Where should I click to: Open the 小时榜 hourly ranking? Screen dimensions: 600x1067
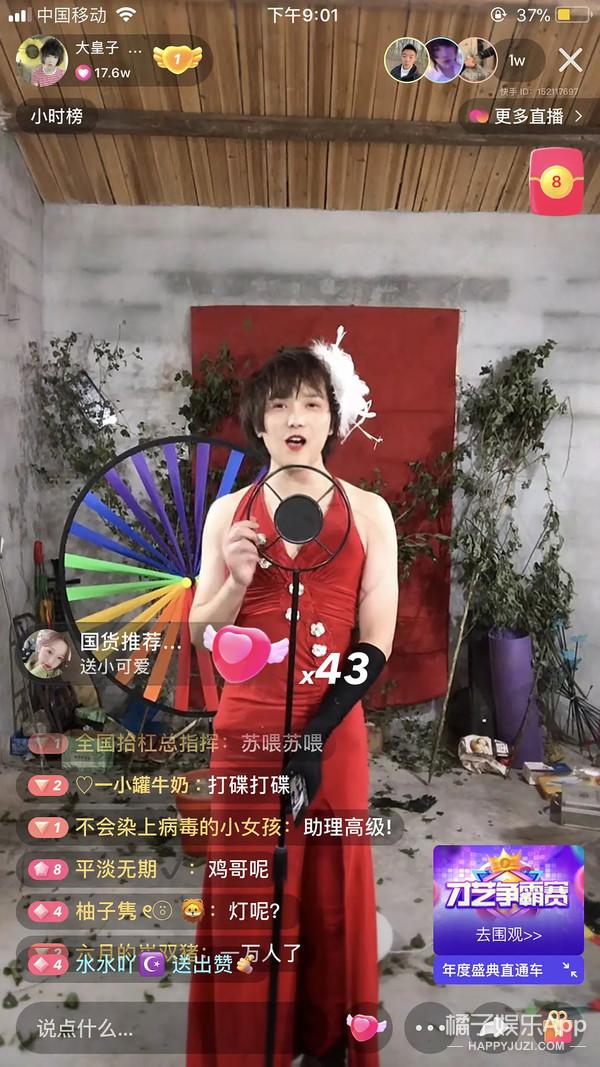56,116
